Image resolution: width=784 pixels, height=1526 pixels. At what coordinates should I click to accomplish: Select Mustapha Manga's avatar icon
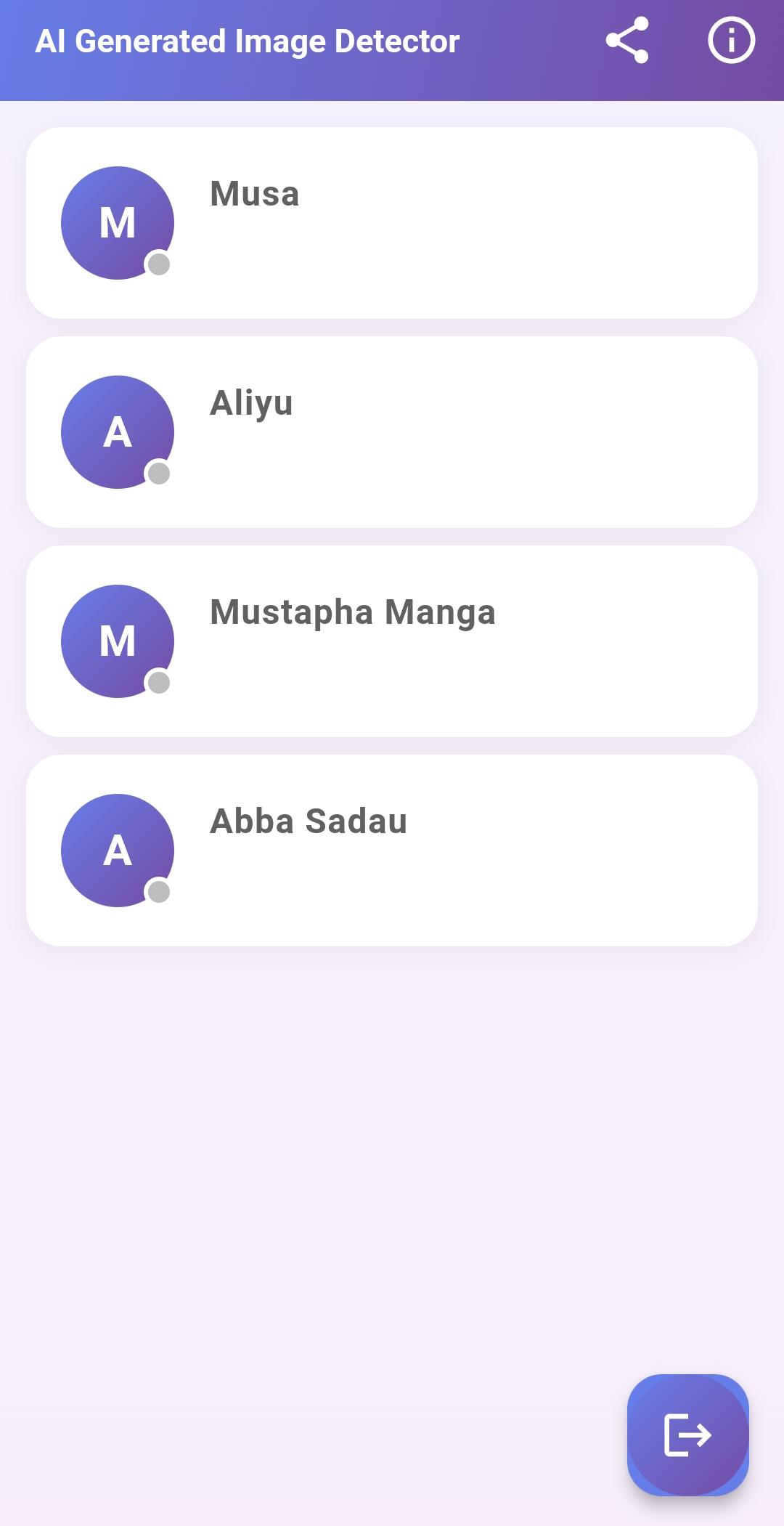118,642
